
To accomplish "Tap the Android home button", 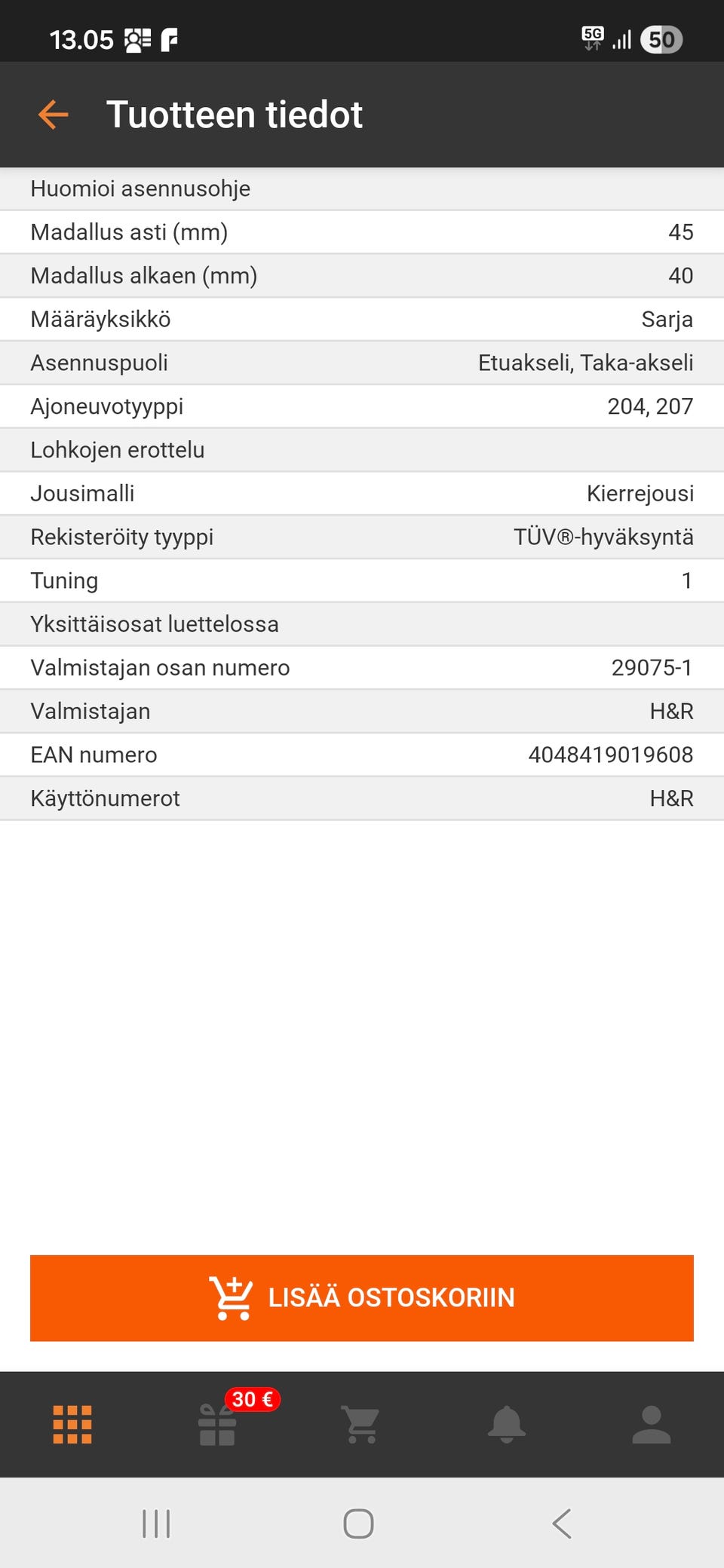I will (x=359, y=1523).
